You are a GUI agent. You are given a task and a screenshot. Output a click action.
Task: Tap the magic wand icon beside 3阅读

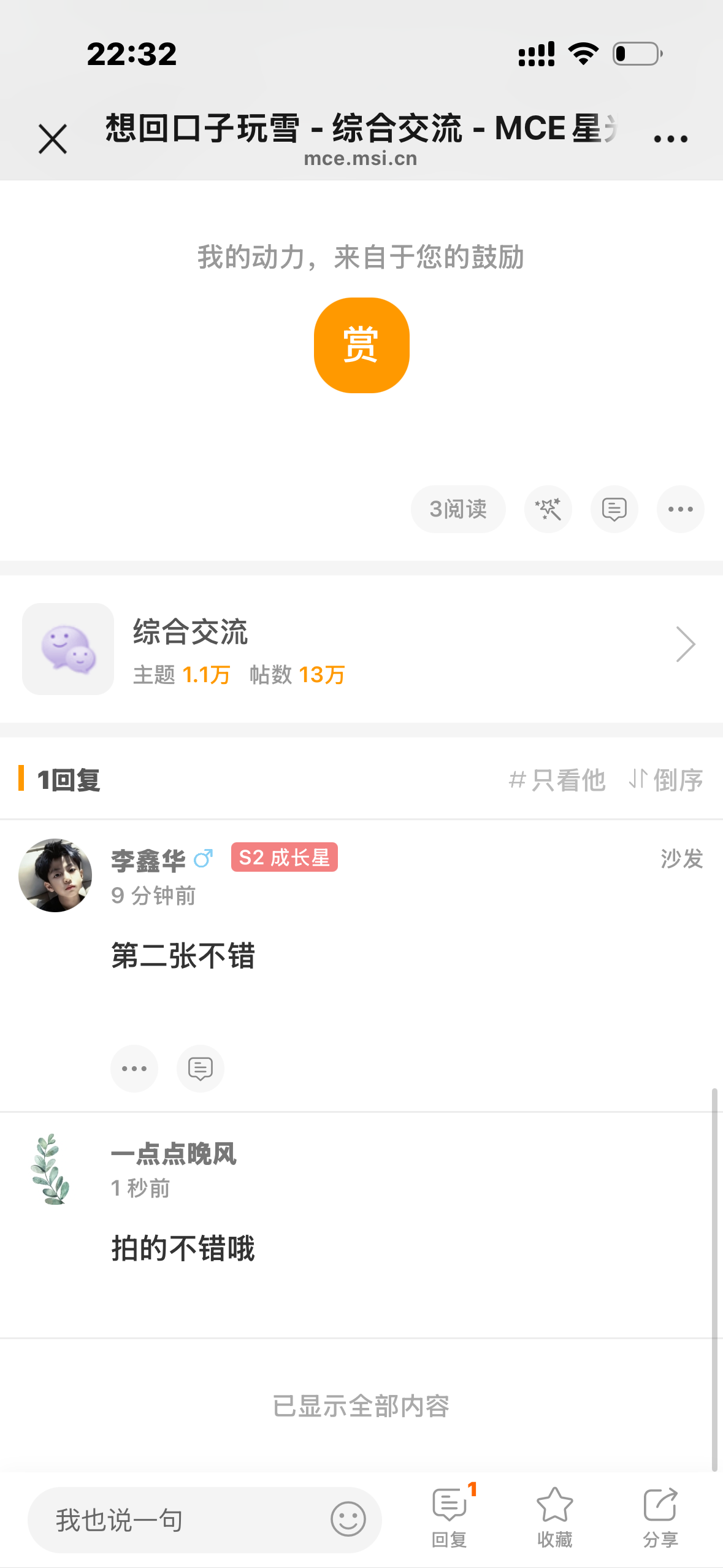pyautogui.click(x=548, y=509)
